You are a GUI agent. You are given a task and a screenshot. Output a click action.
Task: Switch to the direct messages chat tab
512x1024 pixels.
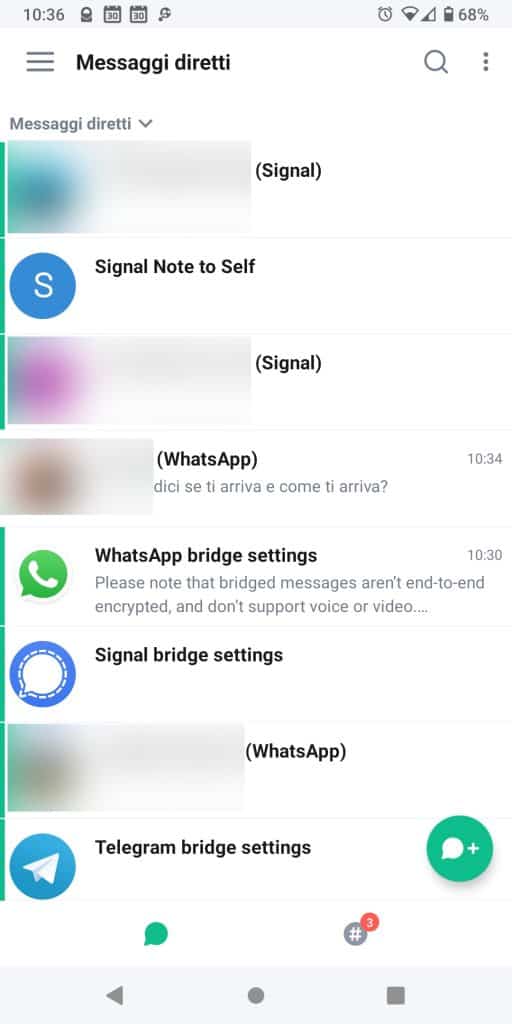click(156, 934)
